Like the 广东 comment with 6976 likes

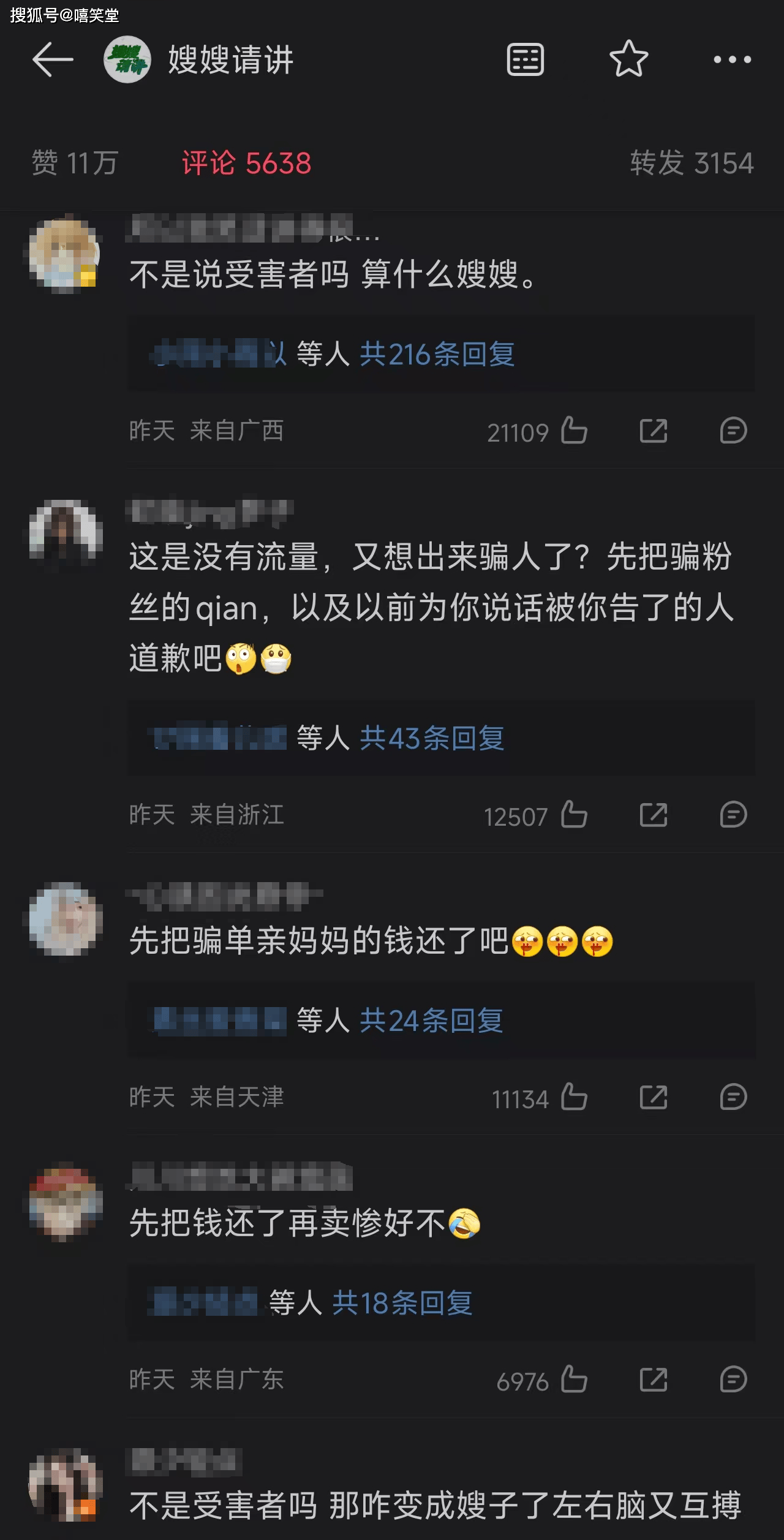574,1380
